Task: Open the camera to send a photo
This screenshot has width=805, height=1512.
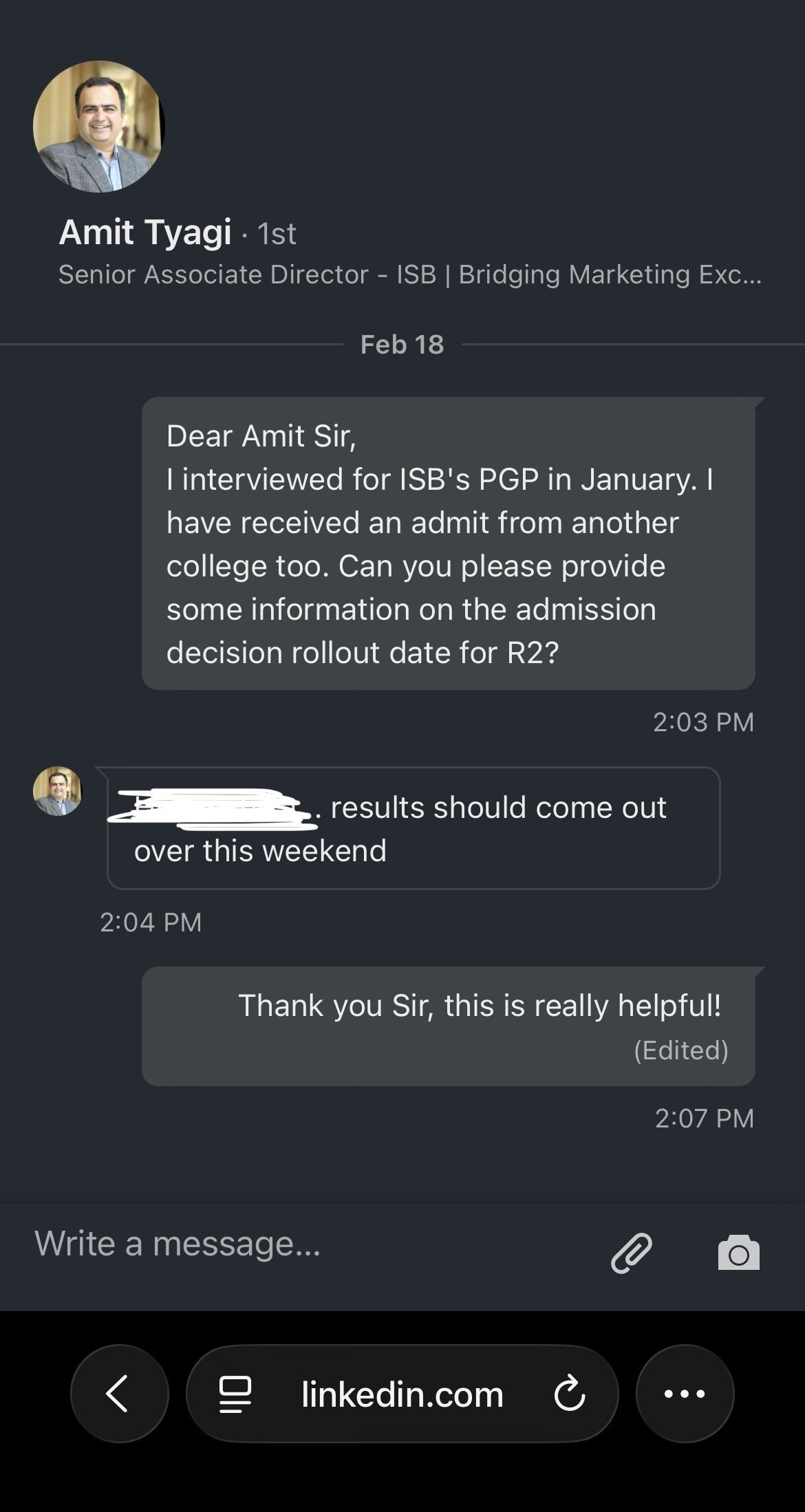Action: (x=738, y=1253)
